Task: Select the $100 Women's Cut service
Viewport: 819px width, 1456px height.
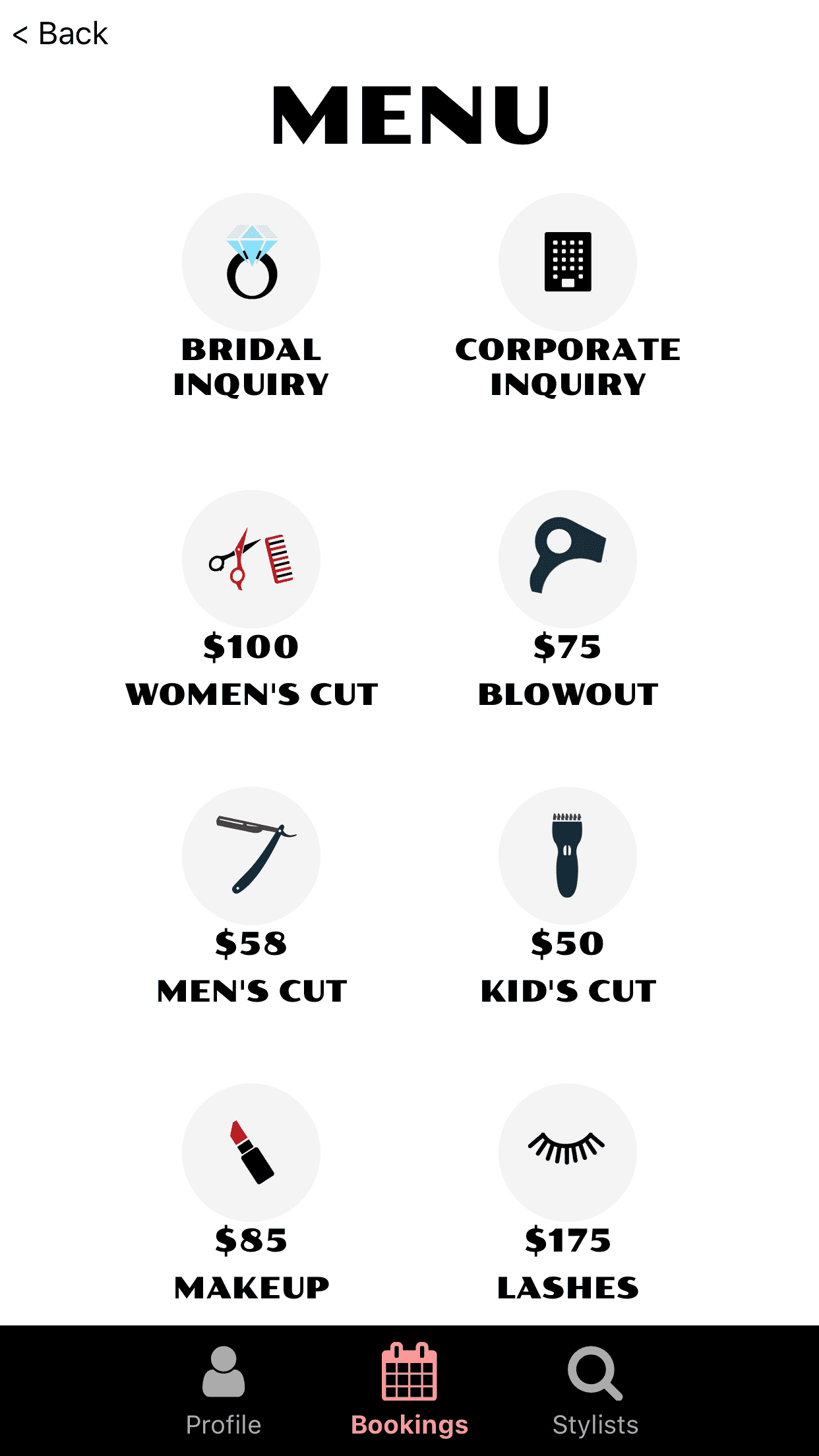Action: pos(251,561)
